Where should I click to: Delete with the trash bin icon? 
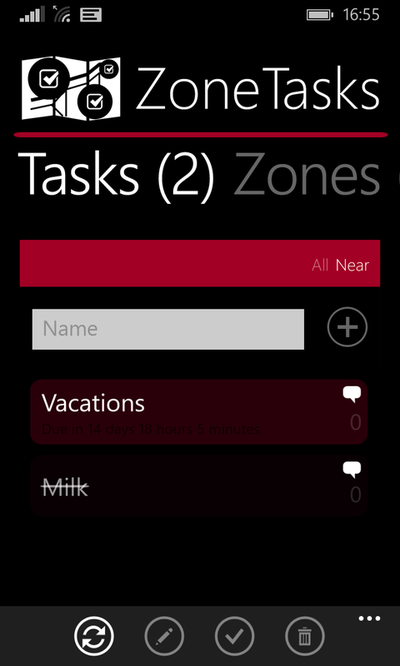tap(304, 636)
